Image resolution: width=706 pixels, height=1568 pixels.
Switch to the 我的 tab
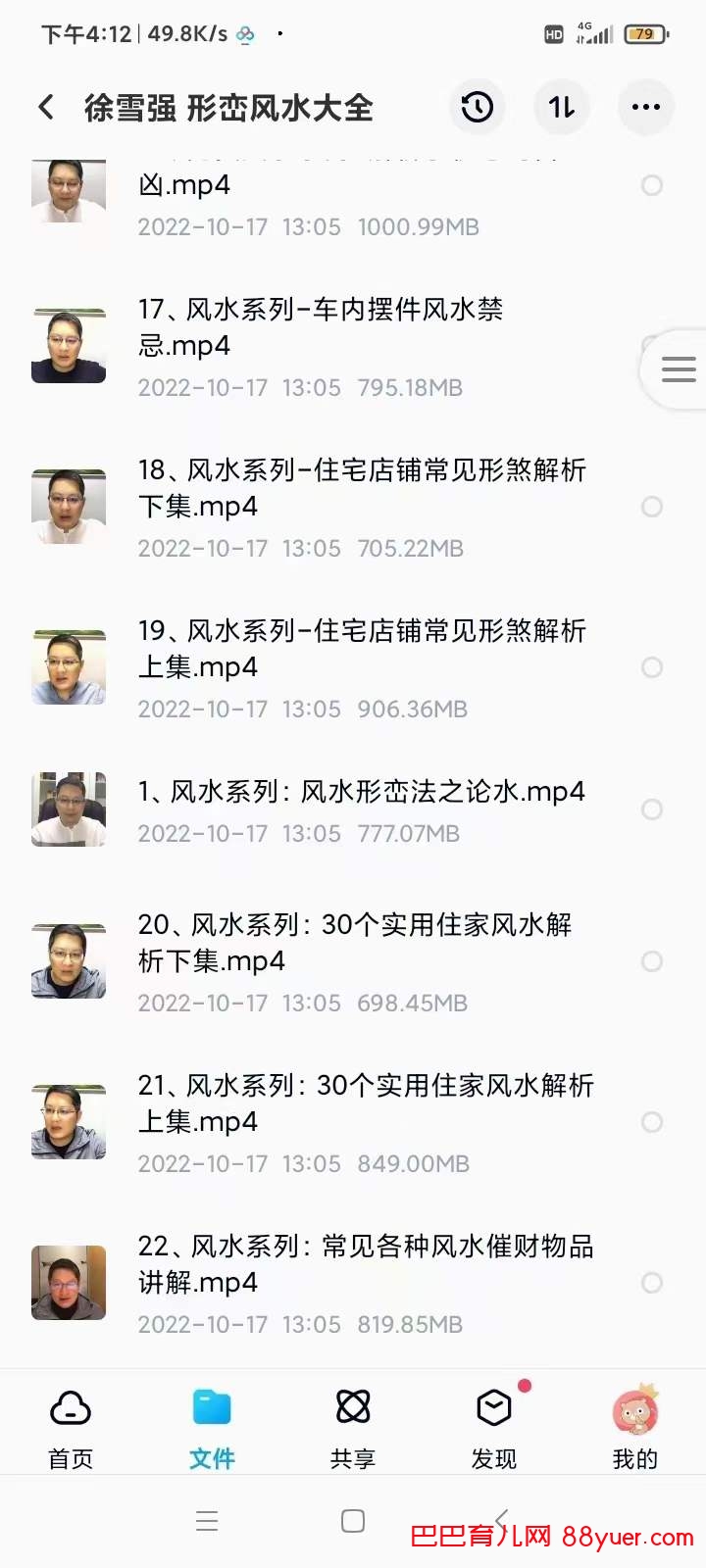click(x=635, y=1429)
